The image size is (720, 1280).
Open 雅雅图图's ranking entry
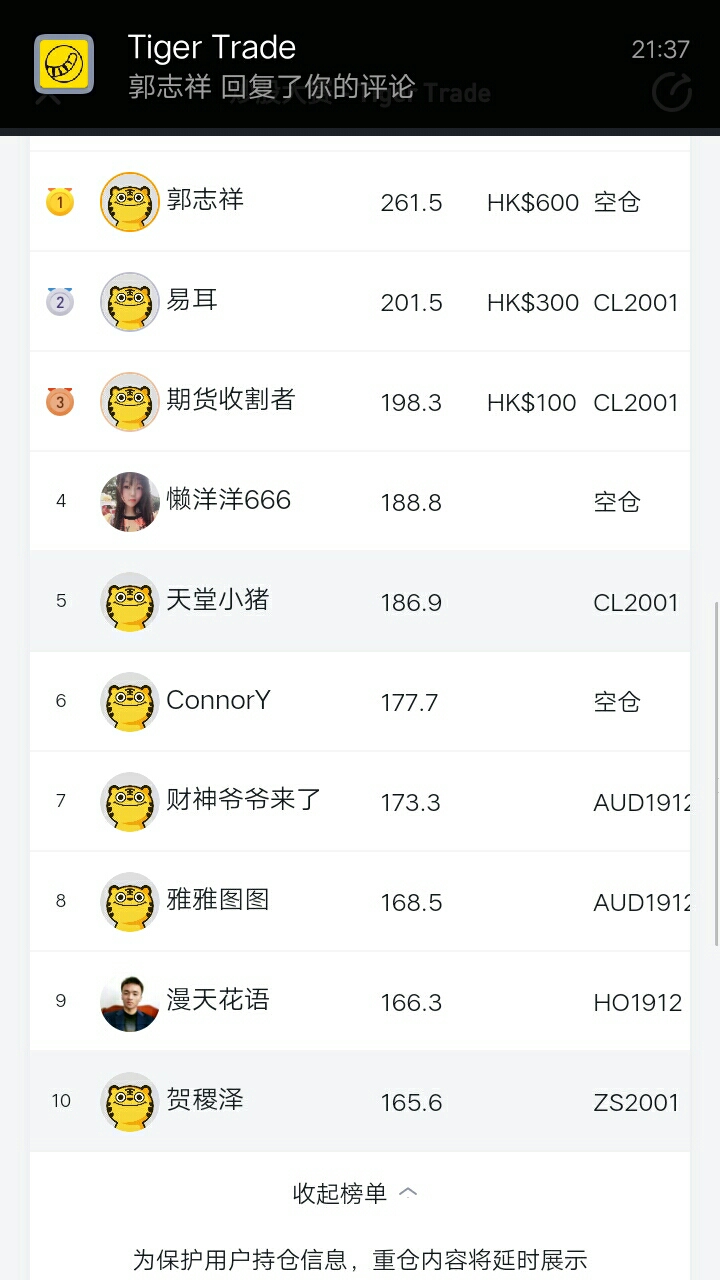point(360,901)
